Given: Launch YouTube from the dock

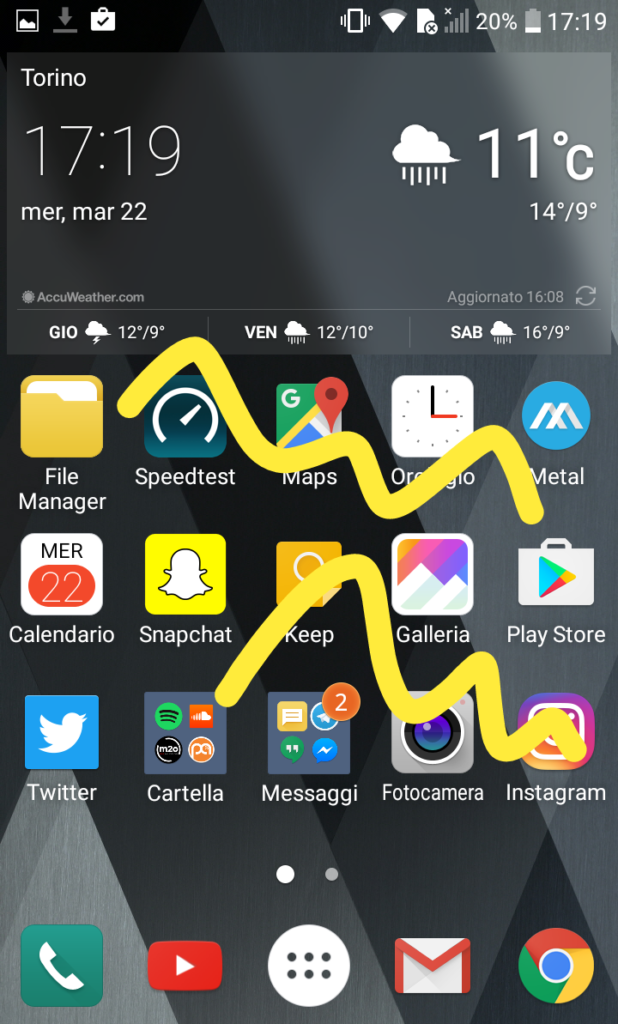Looking at the screenshot, I should [185, 965].
